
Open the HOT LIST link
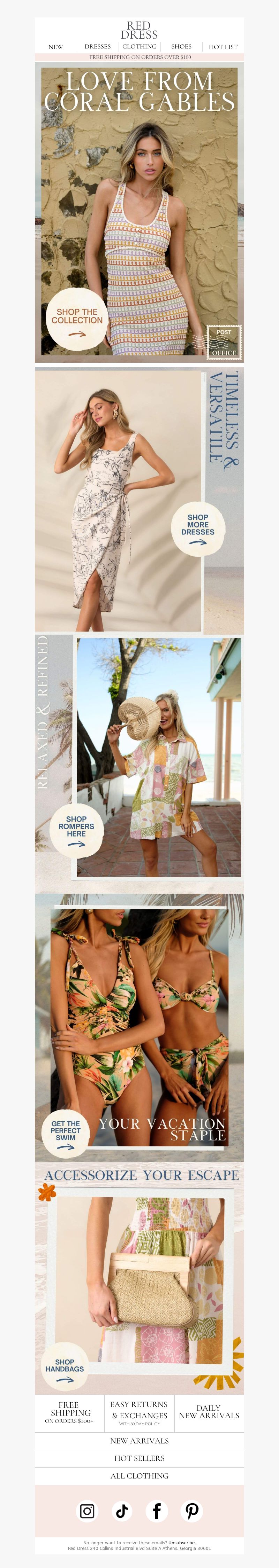click(223, 47)
